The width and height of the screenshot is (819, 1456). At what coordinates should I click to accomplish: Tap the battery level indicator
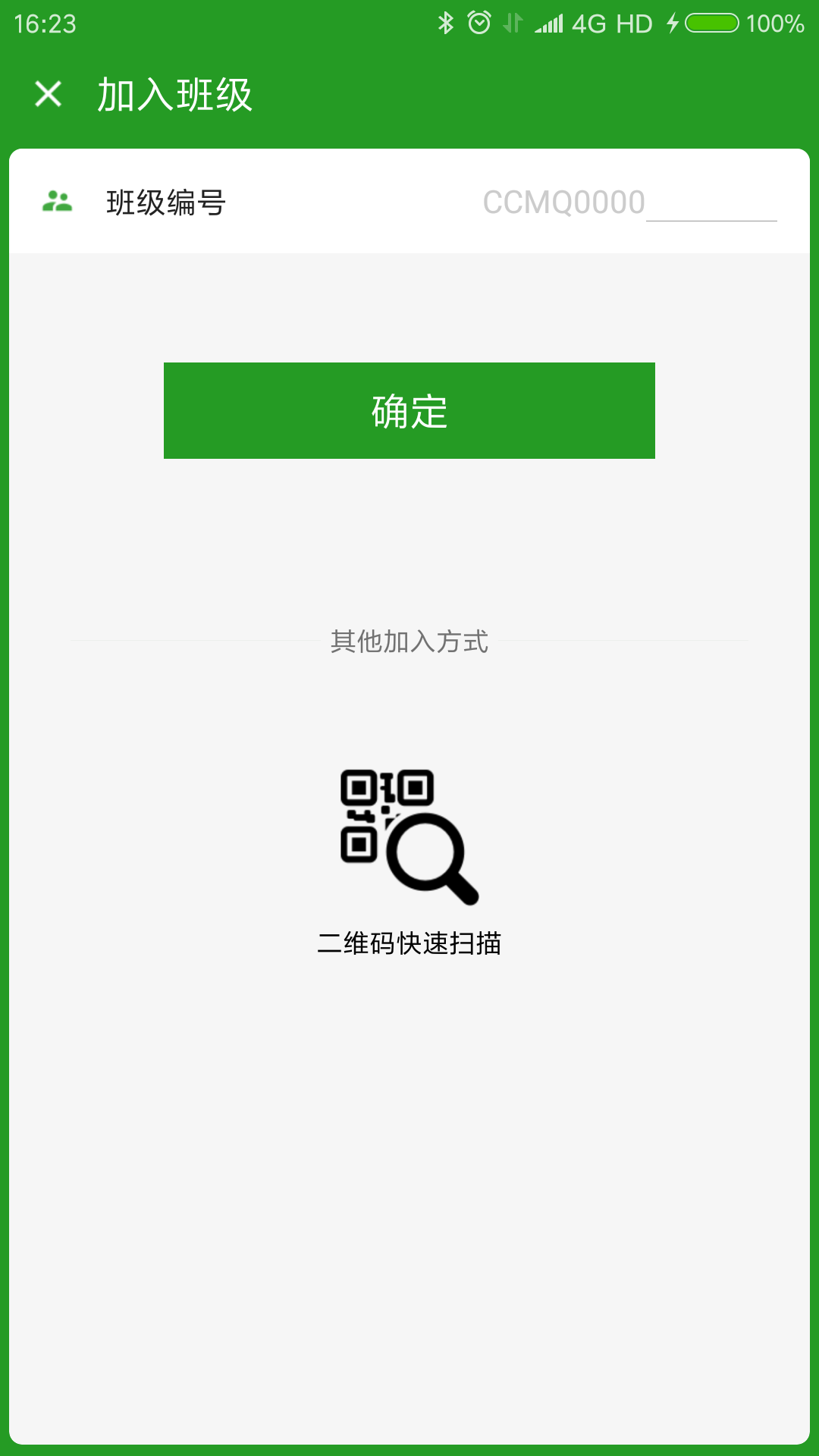[711, 23]
